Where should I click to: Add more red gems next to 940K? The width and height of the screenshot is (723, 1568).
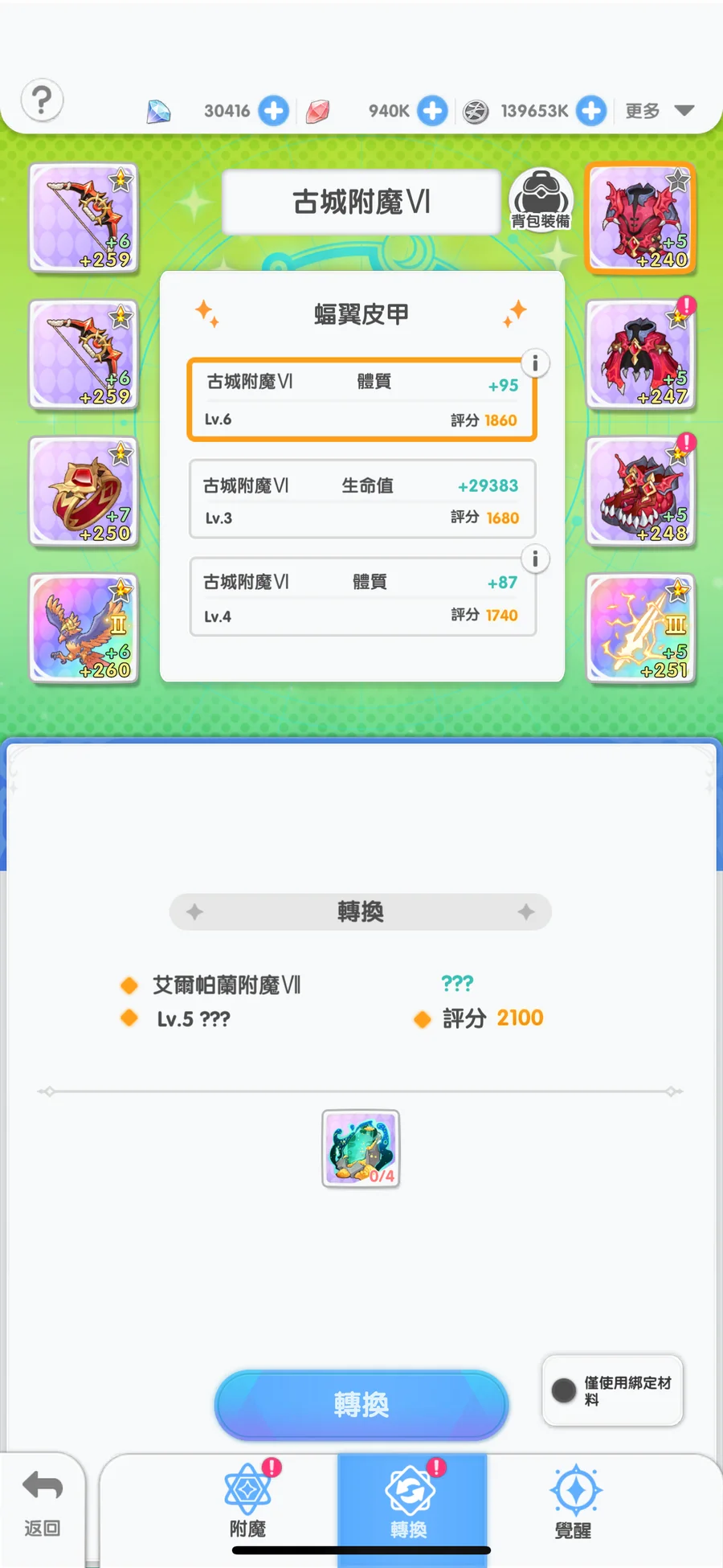click(x=433, y=111)
